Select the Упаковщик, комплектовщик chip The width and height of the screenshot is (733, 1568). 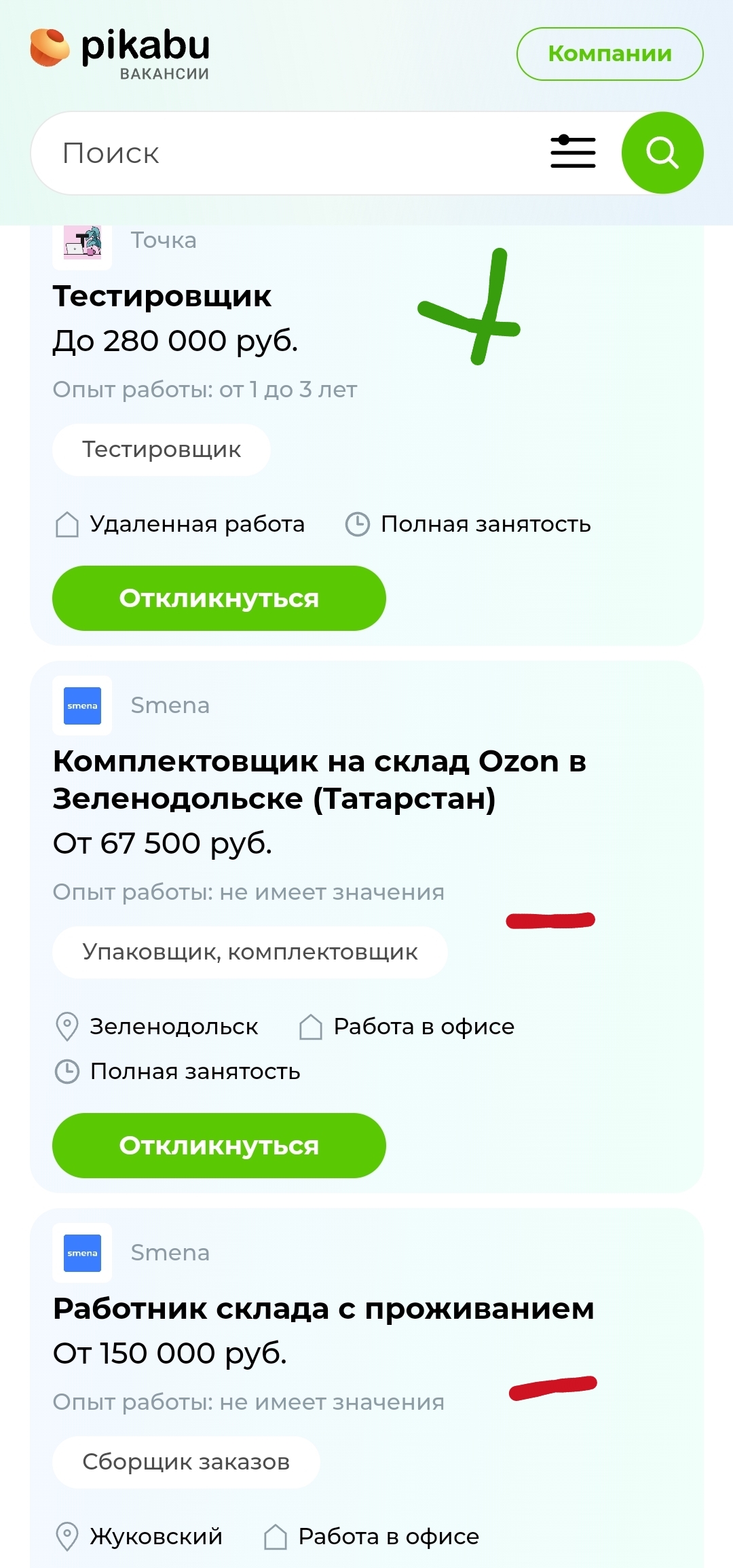tap(250, 952)
